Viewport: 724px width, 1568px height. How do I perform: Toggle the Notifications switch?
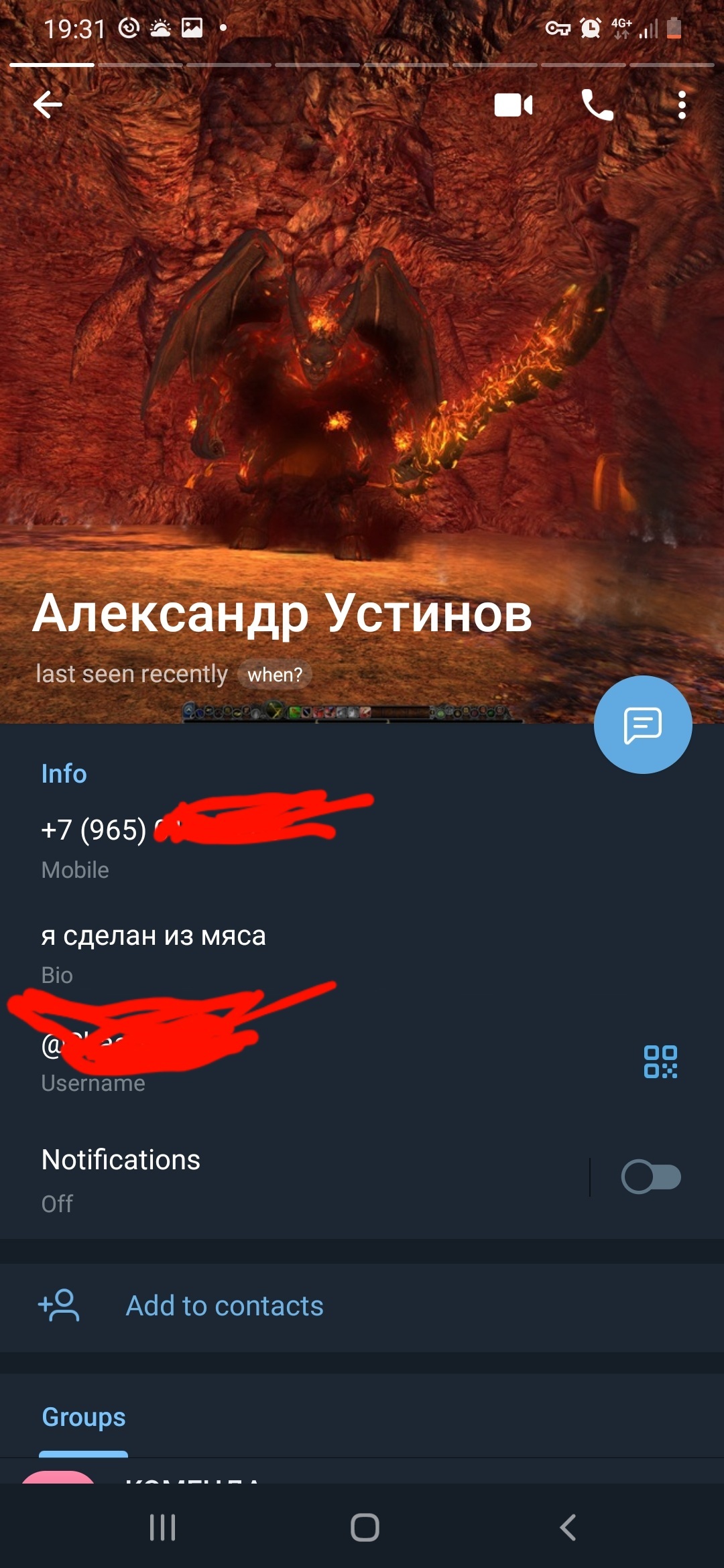coord(651,1177)
